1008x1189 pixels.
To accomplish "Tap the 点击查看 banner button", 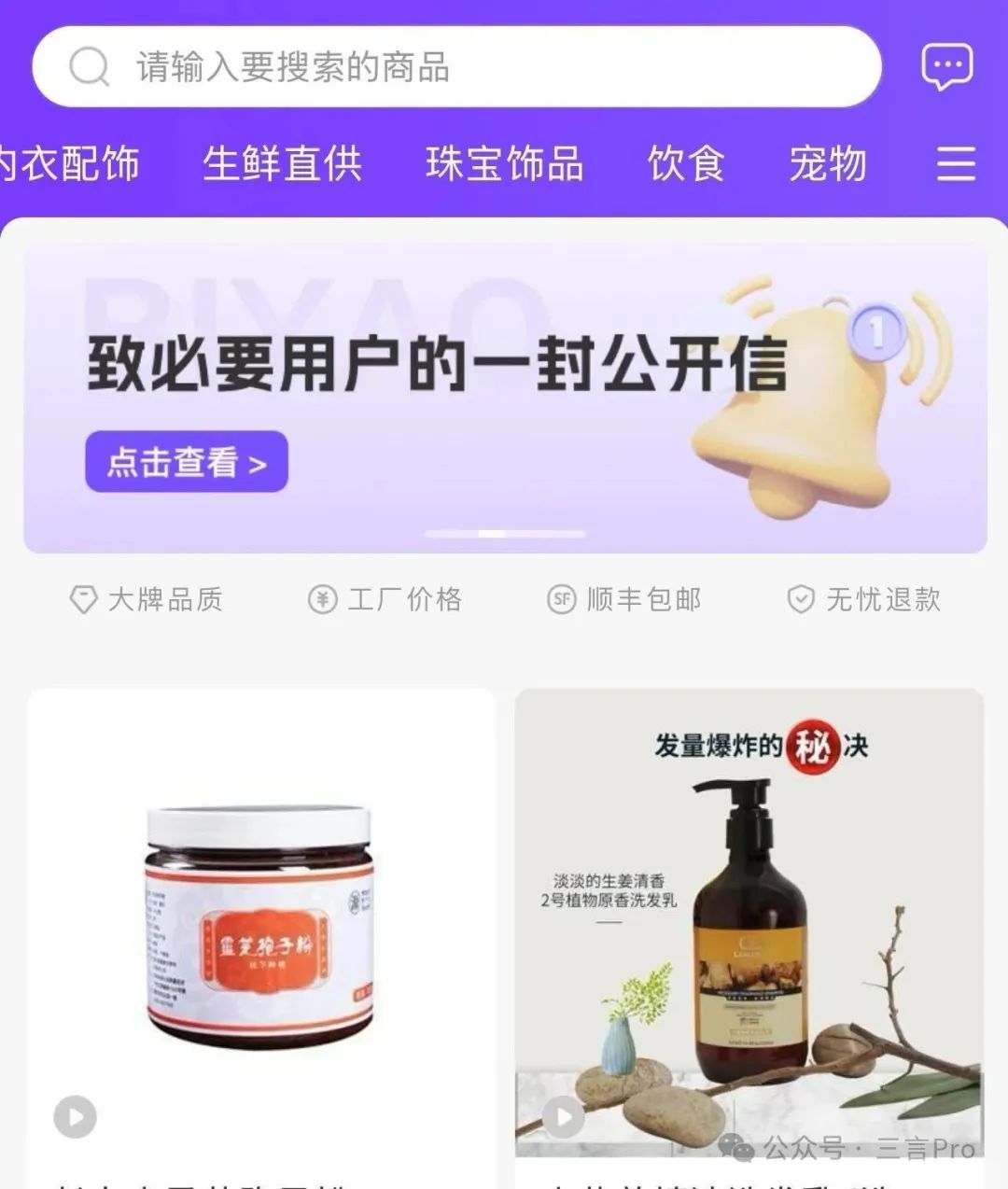I will (x=187, y=462).
